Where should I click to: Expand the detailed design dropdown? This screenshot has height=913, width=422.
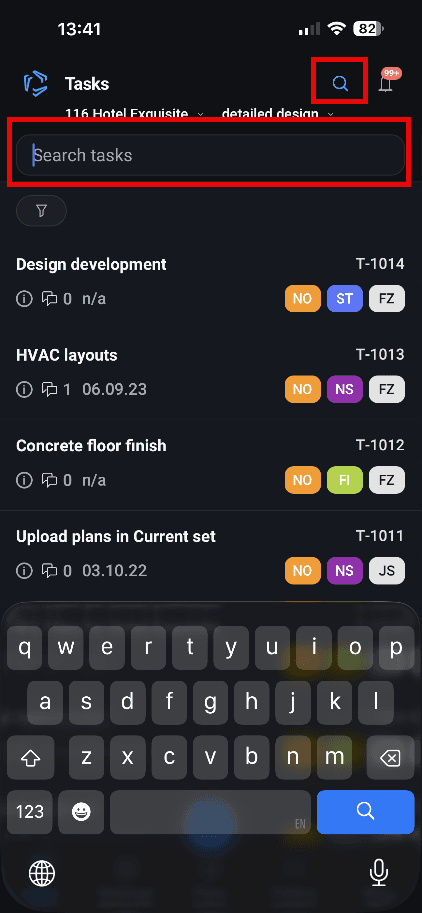[x=278, y=114]
